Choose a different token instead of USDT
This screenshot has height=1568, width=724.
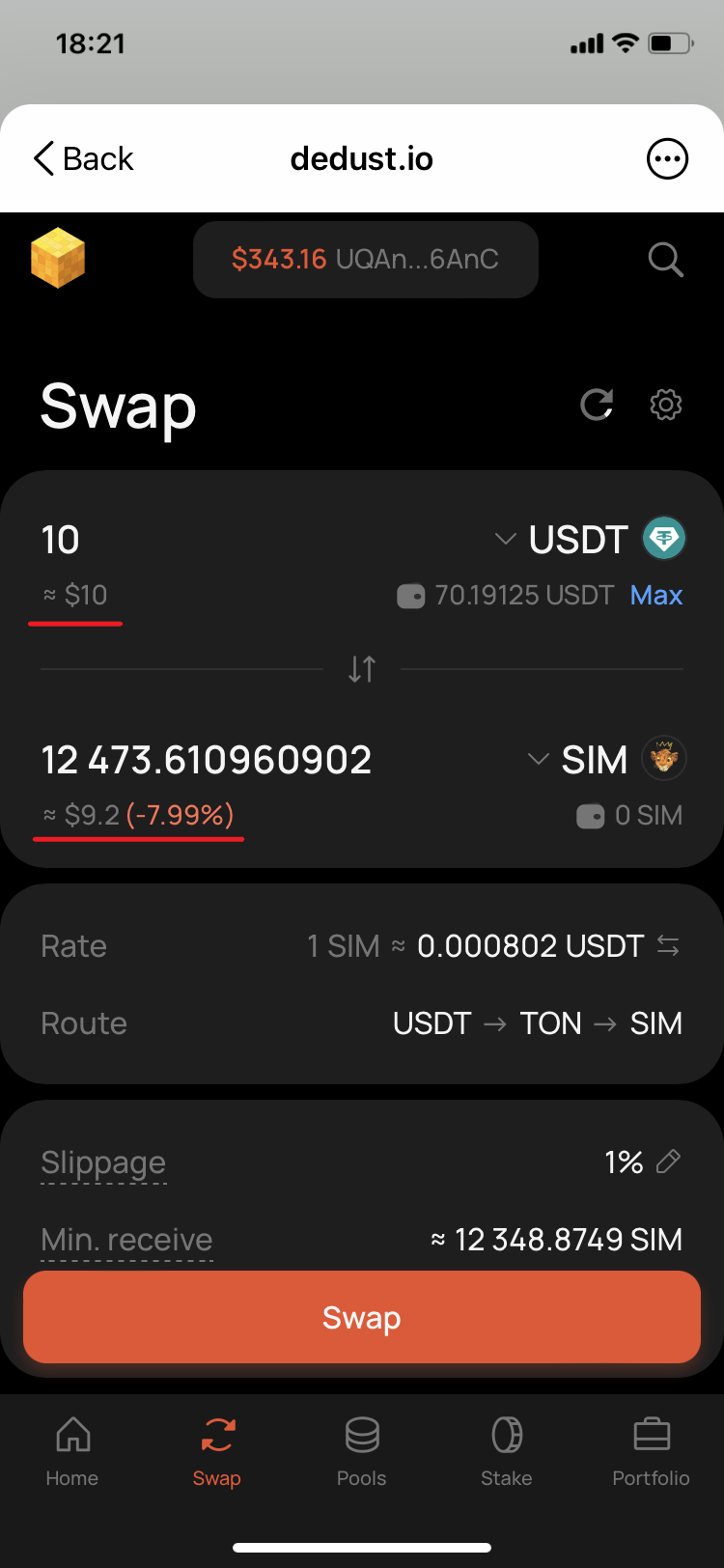point(589,539)
